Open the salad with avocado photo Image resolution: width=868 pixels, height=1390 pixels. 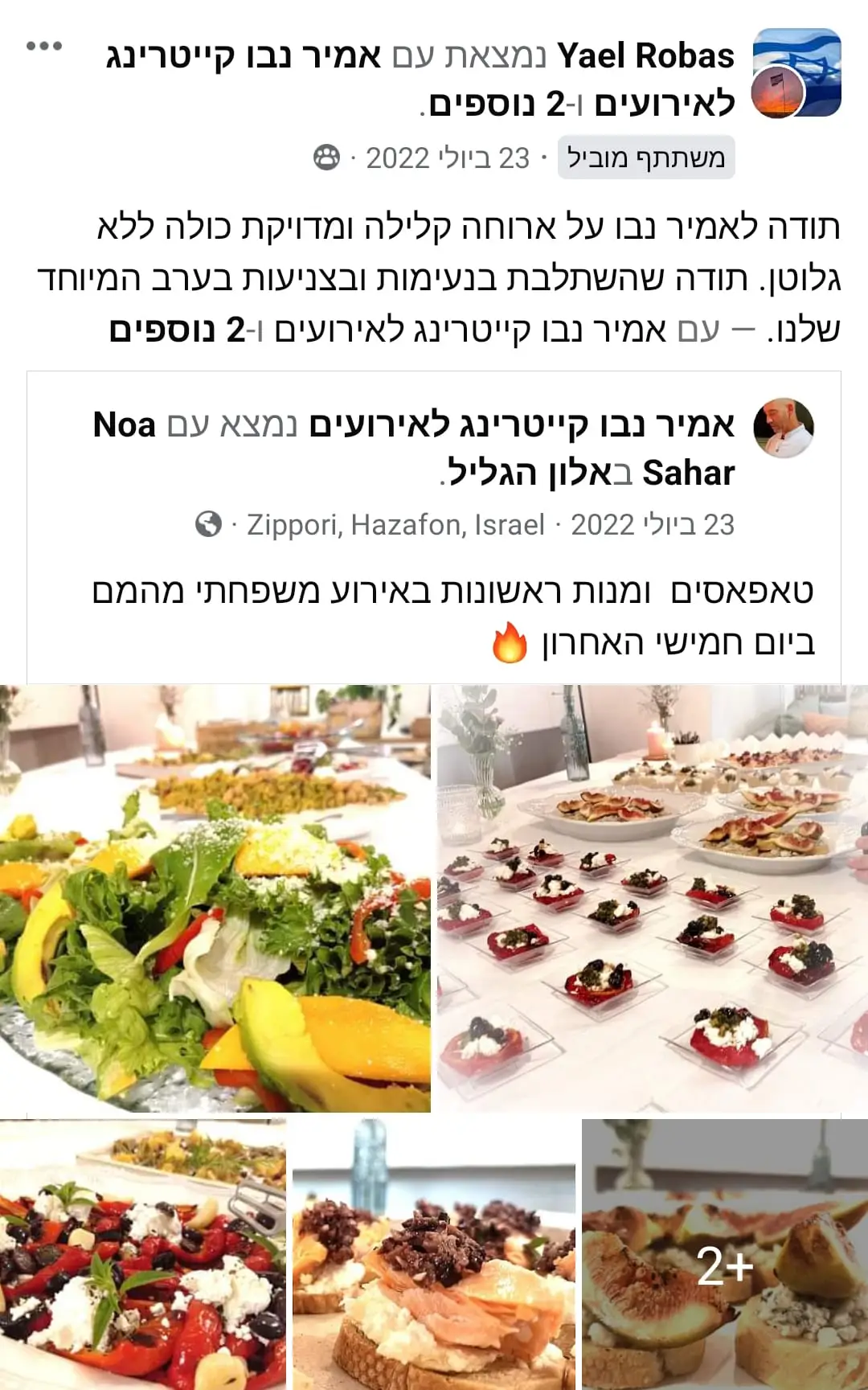(x=215, y=899)
